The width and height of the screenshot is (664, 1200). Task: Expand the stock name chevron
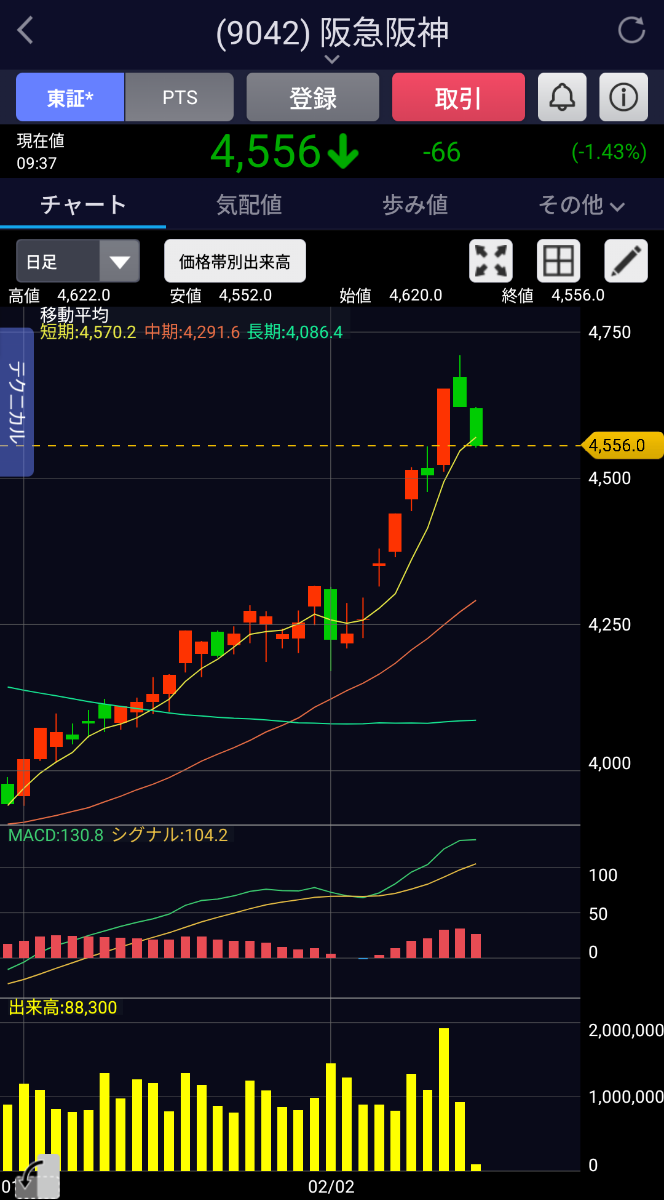tap(332, 60)
